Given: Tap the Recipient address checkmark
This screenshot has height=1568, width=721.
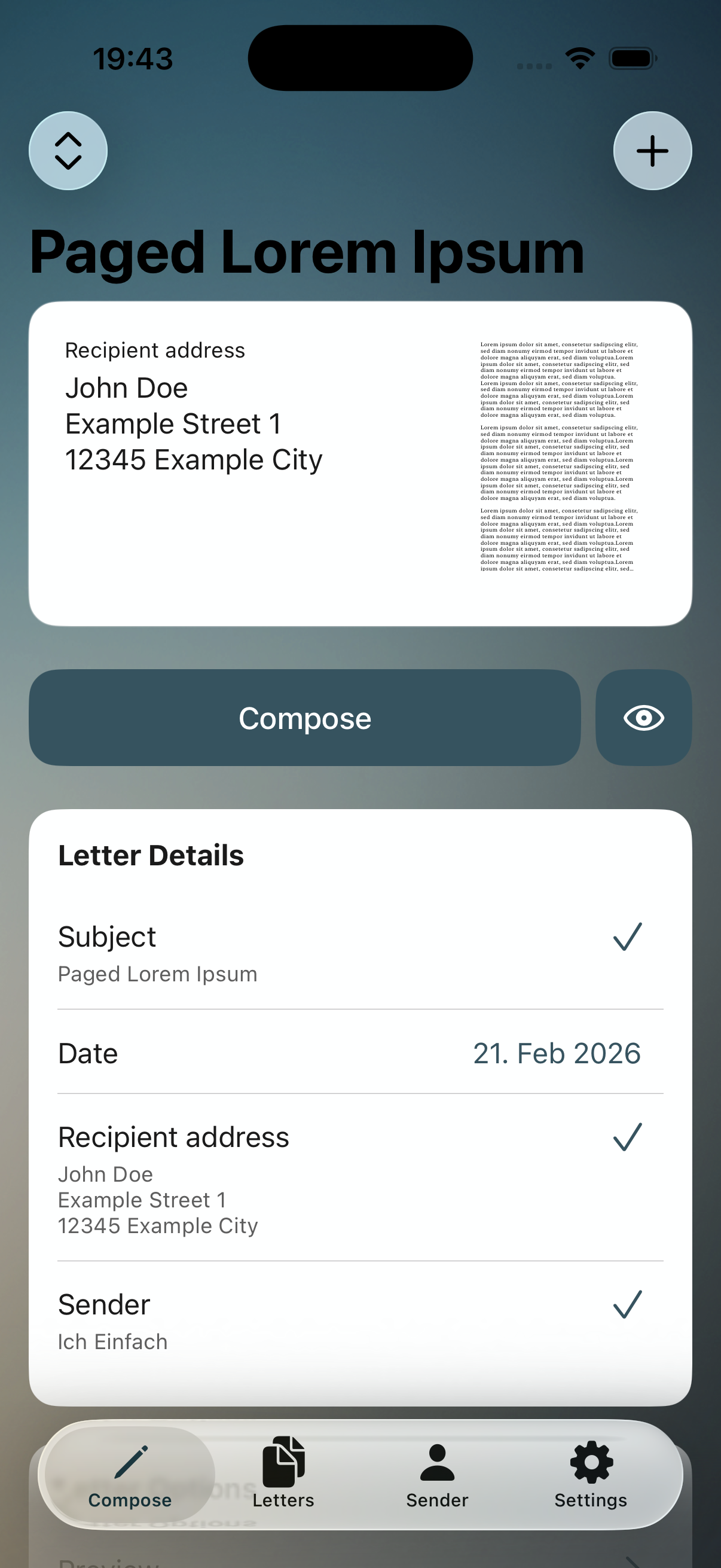Looking at the screenshot, I should [x=628, y=1137].
